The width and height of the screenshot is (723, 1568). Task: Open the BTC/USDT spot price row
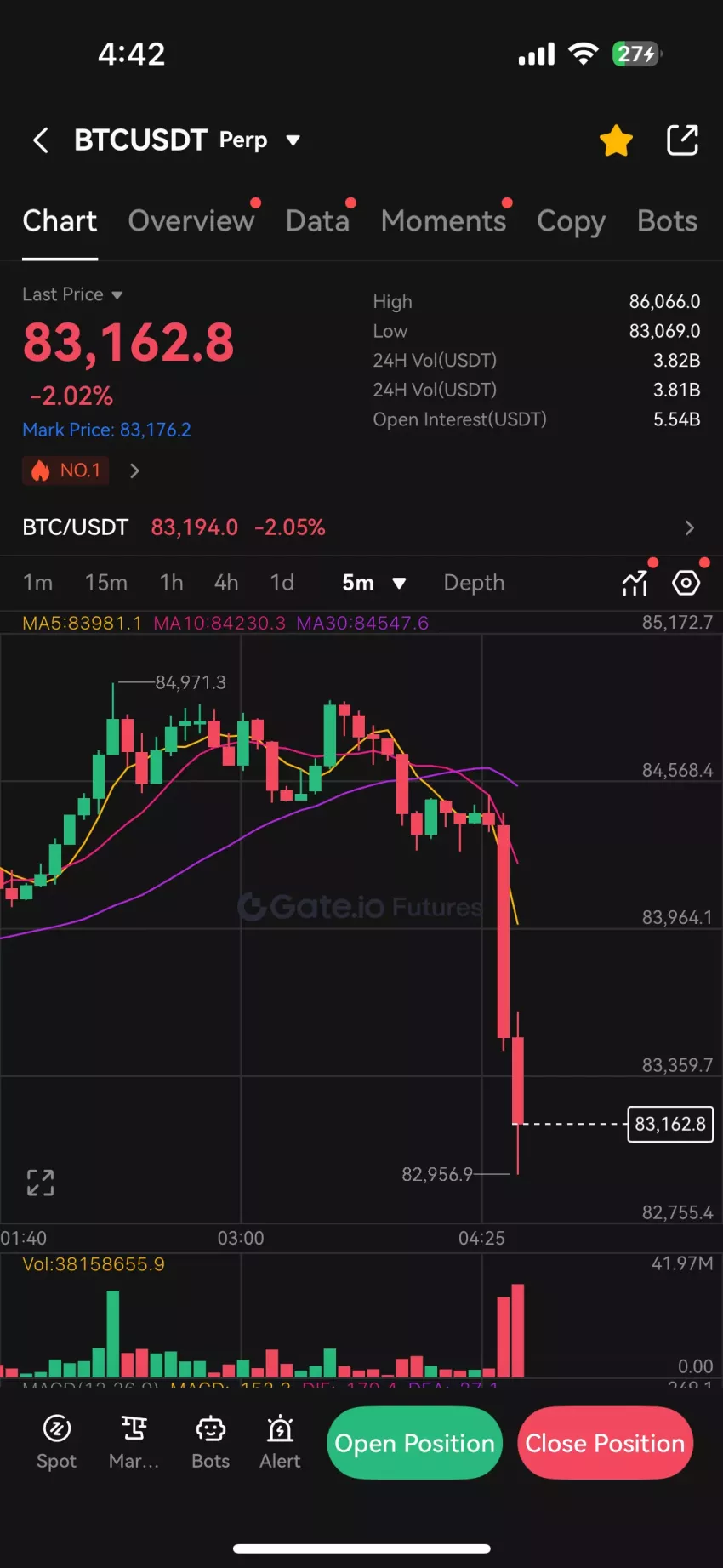tap(361, 527)
